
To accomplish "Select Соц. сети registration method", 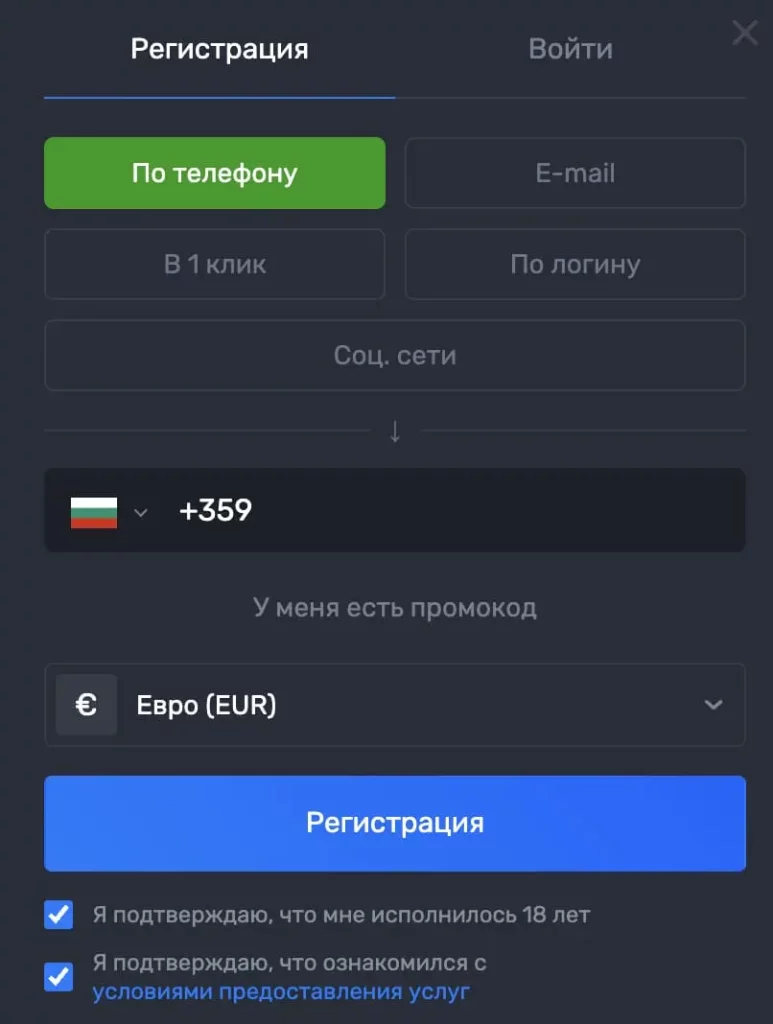I will pyautogui.click(x=395, y=355).
